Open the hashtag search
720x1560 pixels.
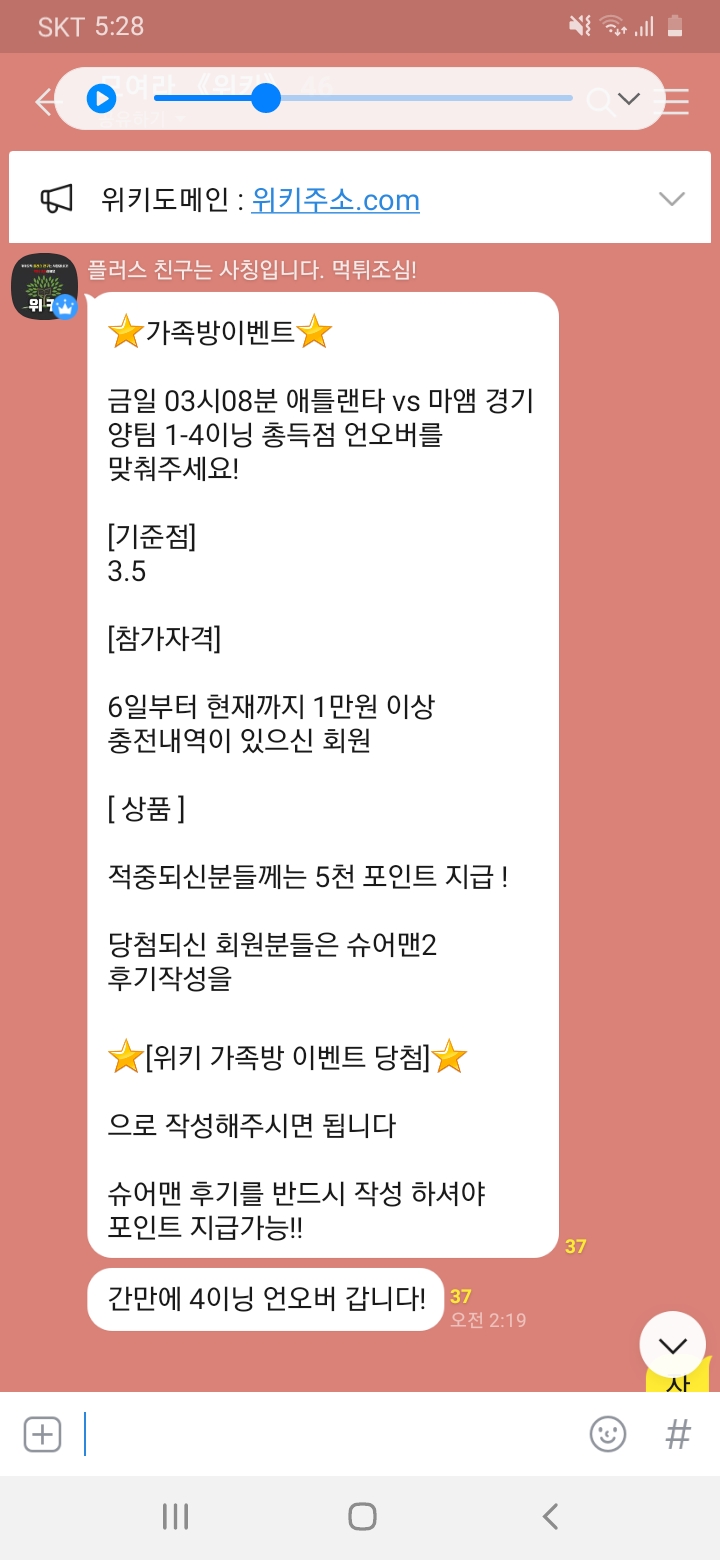678,1434
